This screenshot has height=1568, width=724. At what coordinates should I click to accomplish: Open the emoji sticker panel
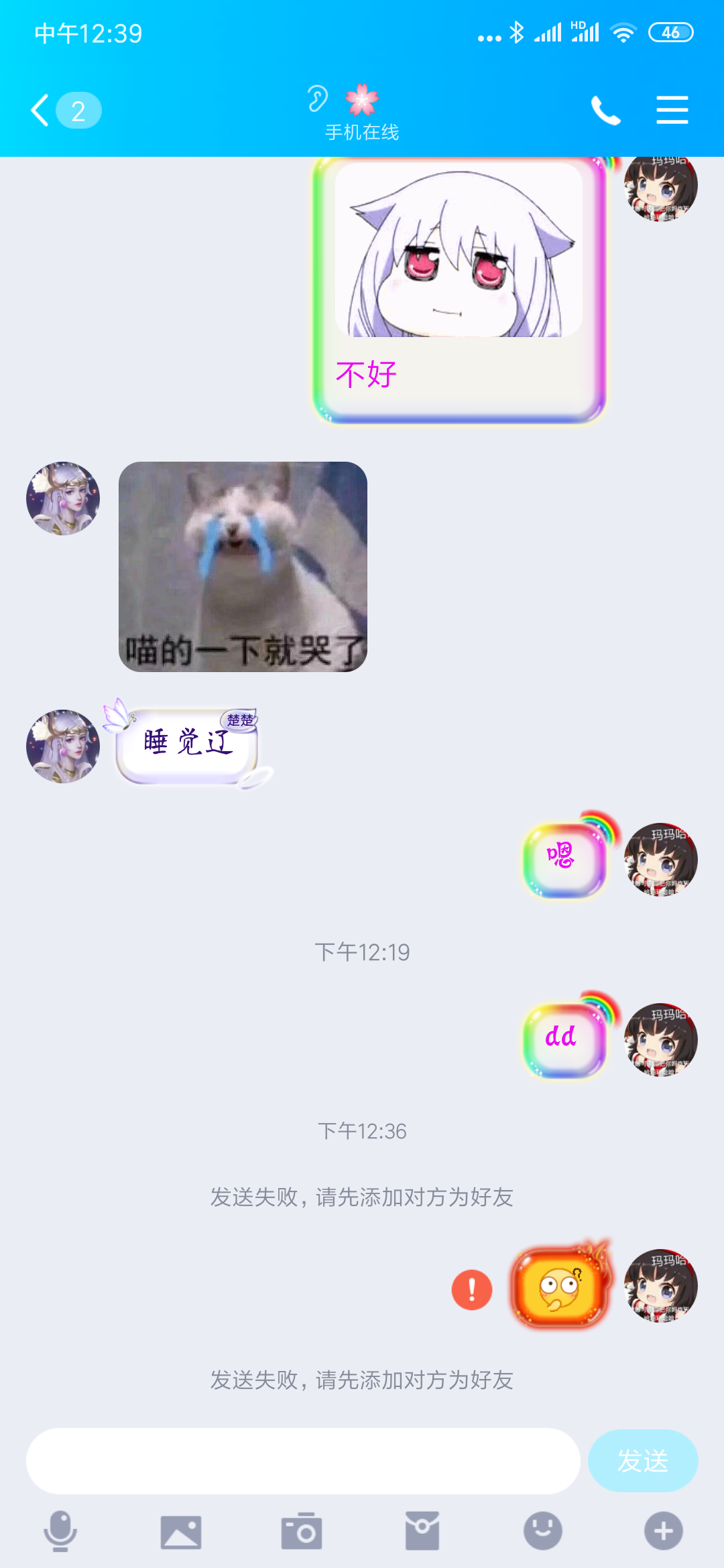pyautogui.click(x=543, y=1531)
